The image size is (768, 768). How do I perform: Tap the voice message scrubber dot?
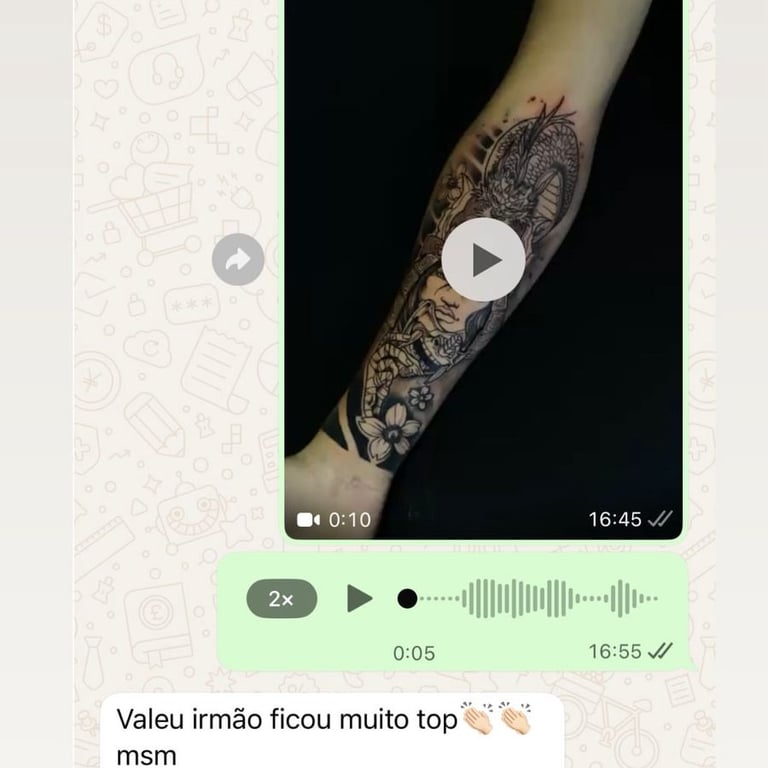pos(407,598)
